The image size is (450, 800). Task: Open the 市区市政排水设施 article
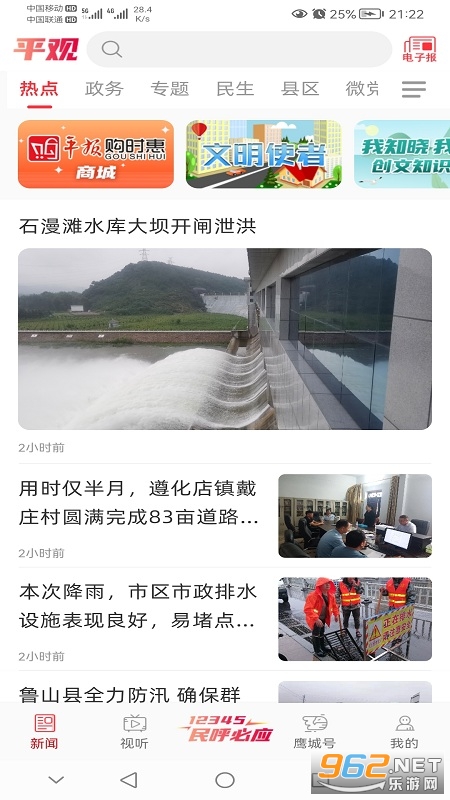click(x=225, y=619)
